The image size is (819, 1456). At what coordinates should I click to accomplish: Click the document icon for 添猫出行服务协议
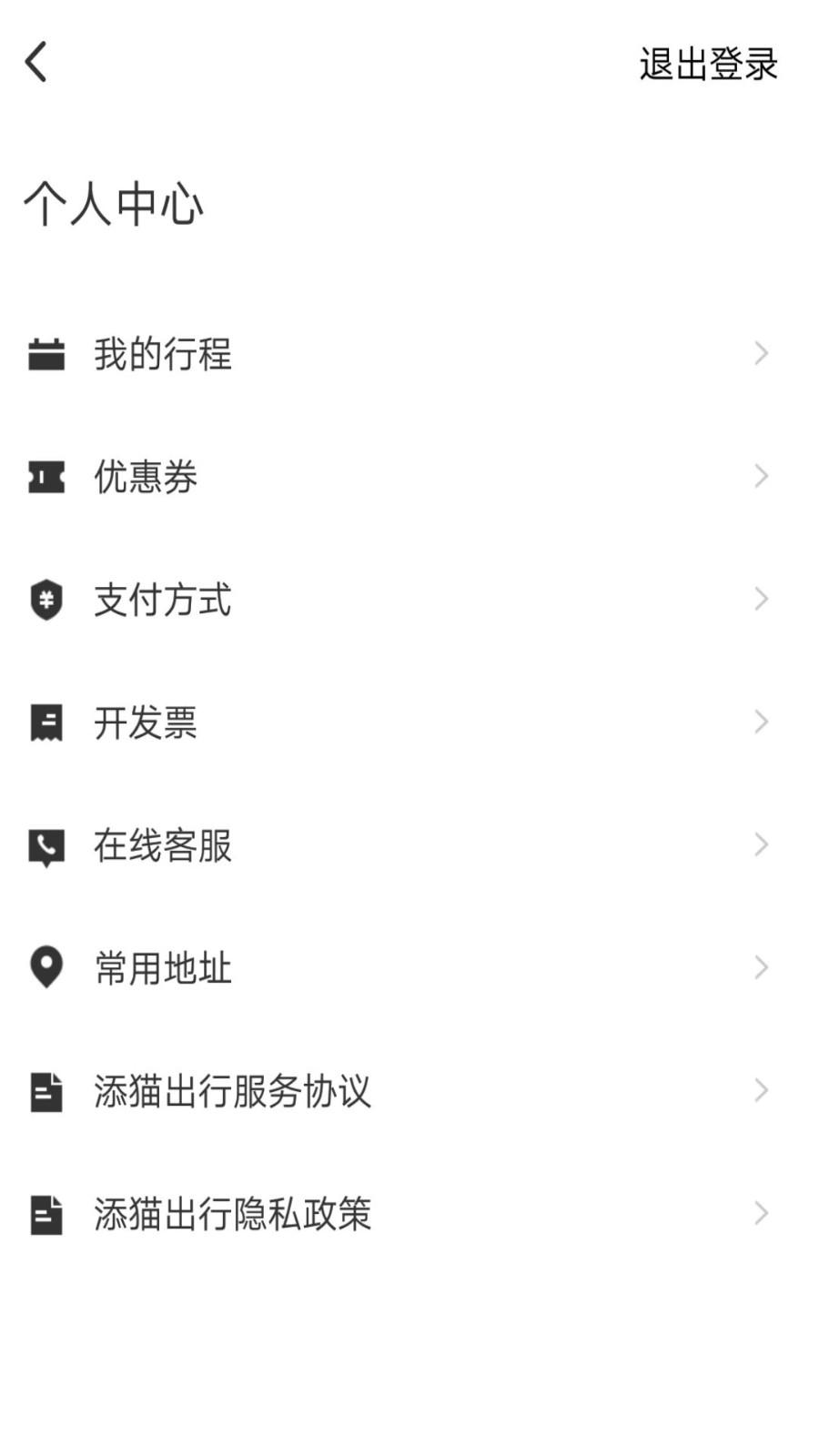(45, 1090)
